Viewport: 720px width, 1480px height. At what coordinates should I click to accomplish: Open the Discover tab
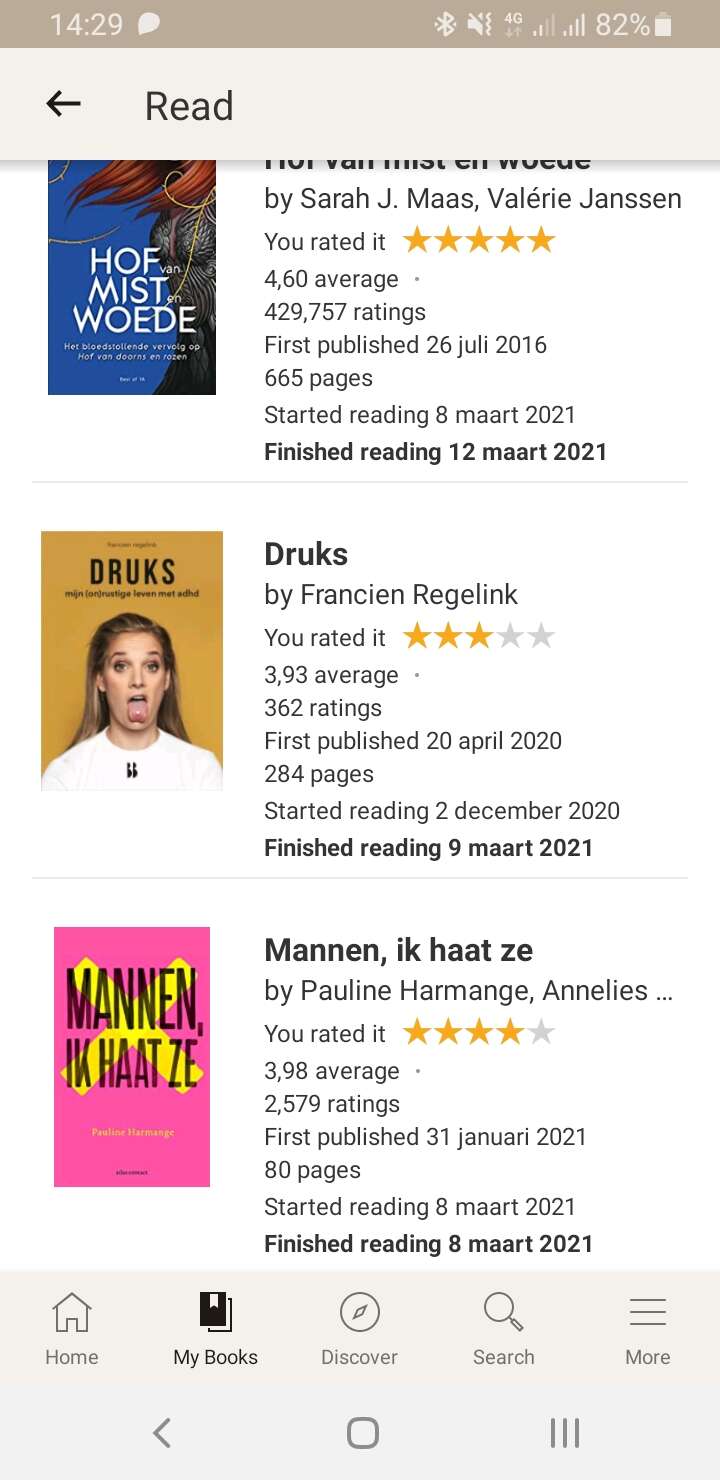click(x=360, y=1328)
